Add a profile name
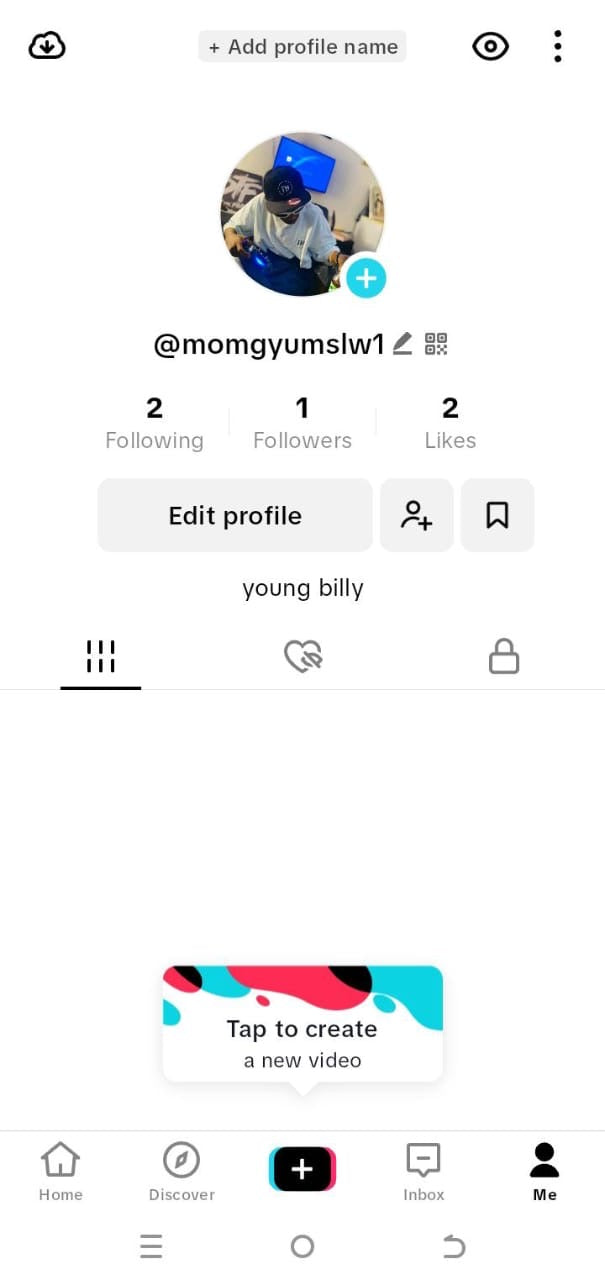This screenshot has height=1280, width=605. point(302,47)
